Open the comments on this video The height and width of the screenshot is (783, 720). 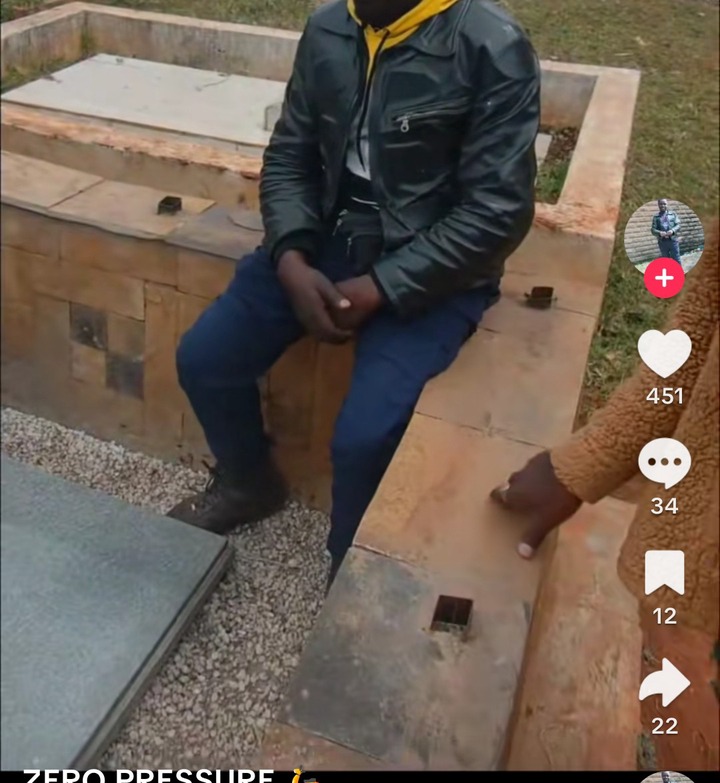[664, 463]
